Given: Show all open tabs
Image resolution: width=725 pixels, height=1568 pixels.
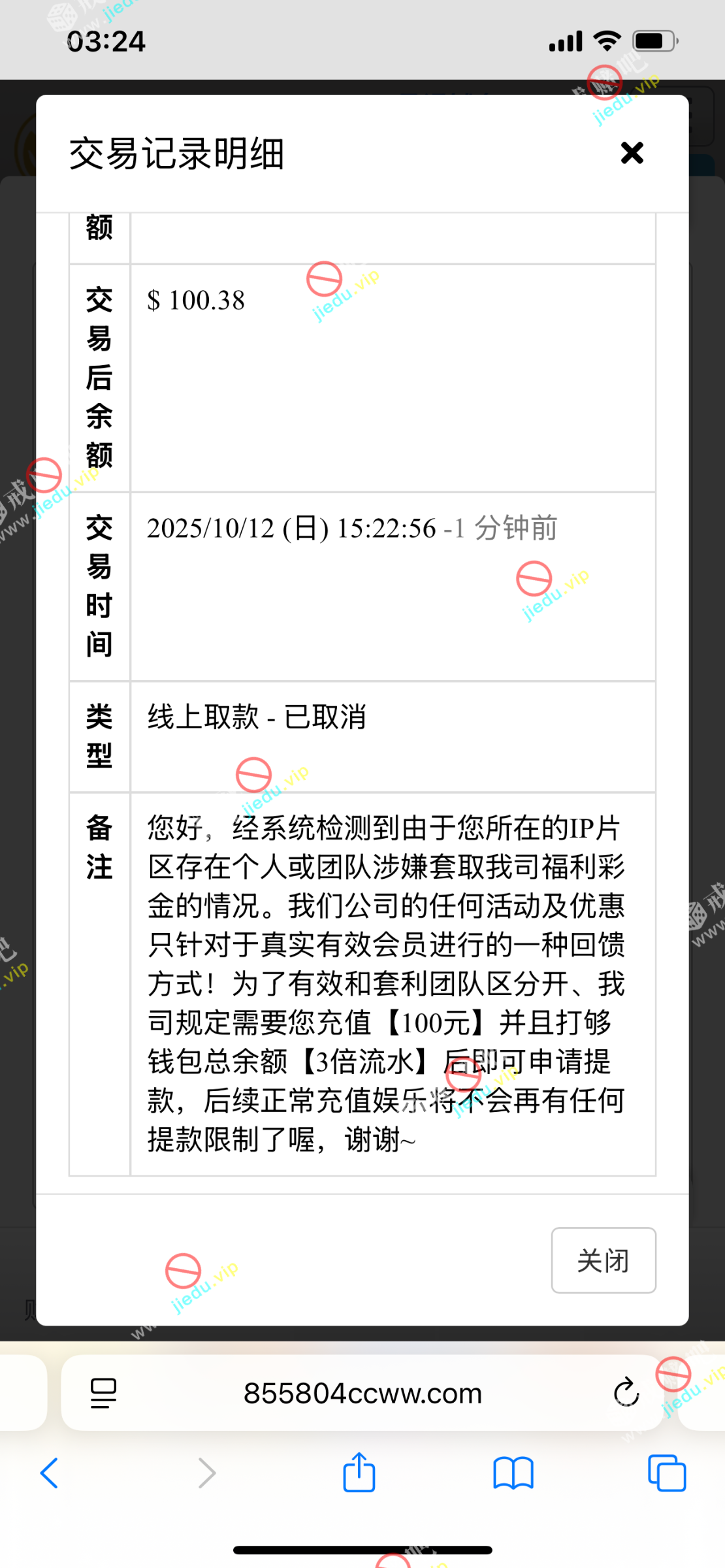Looking at the screenshot, I should pos(666,1473).
